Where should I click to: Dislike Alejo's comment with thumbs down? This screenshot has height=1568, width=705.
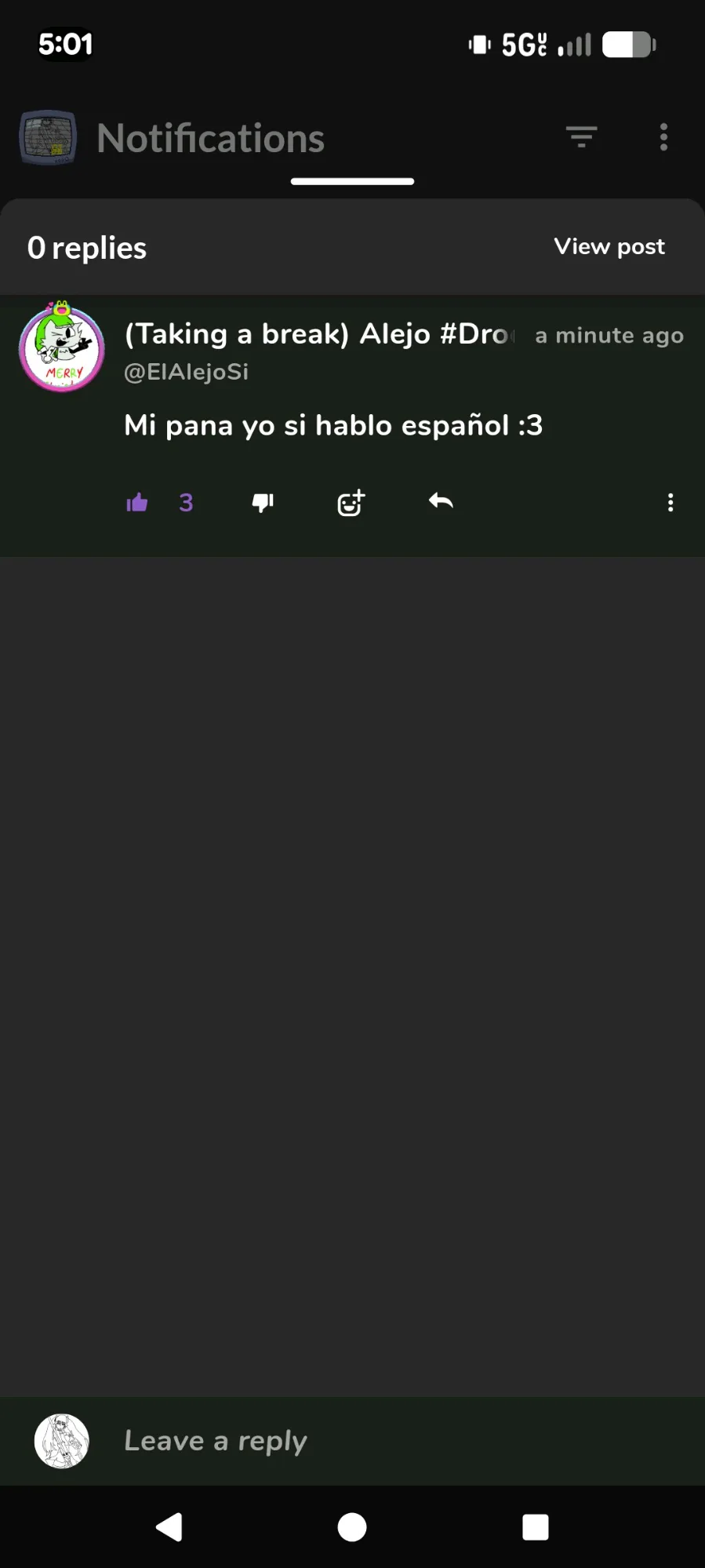tap(263, 502)
